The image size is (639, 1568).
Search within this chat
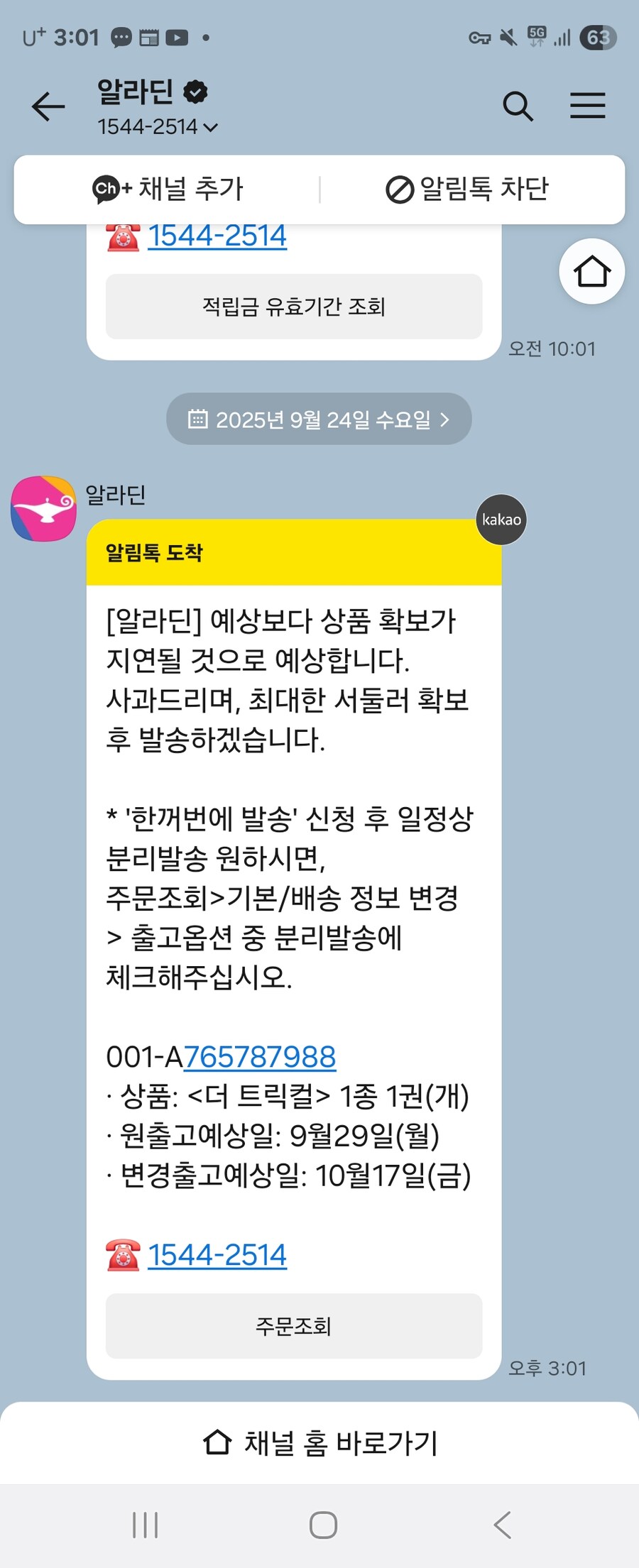click(x=518, y=106)
